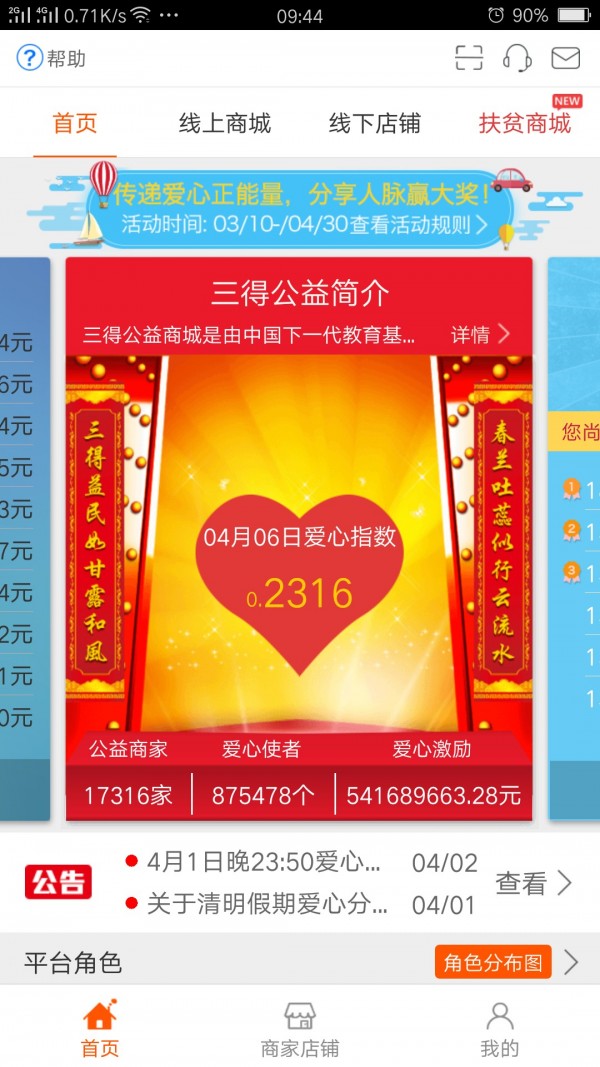Read the 关于清明假期 announcement
The width and height of the screenshot is (600, 1067).
(266, 905)
